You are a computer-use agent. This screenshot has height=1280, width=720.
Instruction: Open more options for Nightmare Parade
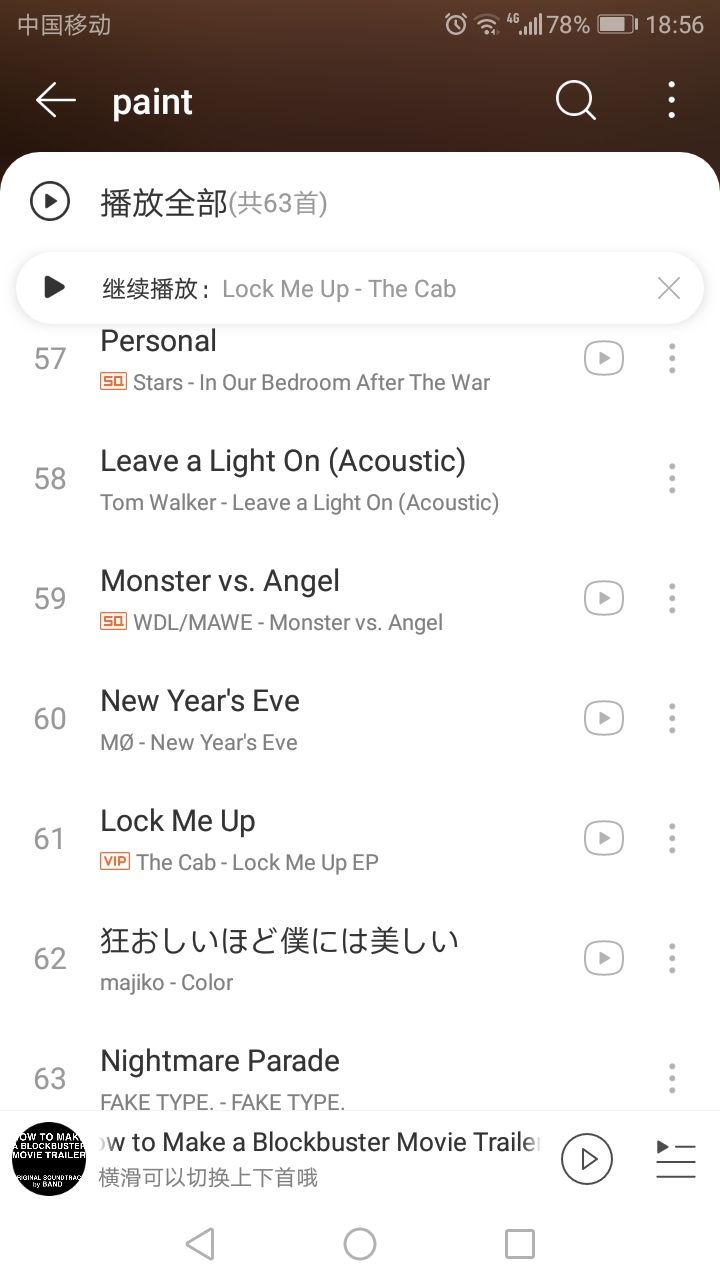pyautogui.click(x=671, y=1078)
